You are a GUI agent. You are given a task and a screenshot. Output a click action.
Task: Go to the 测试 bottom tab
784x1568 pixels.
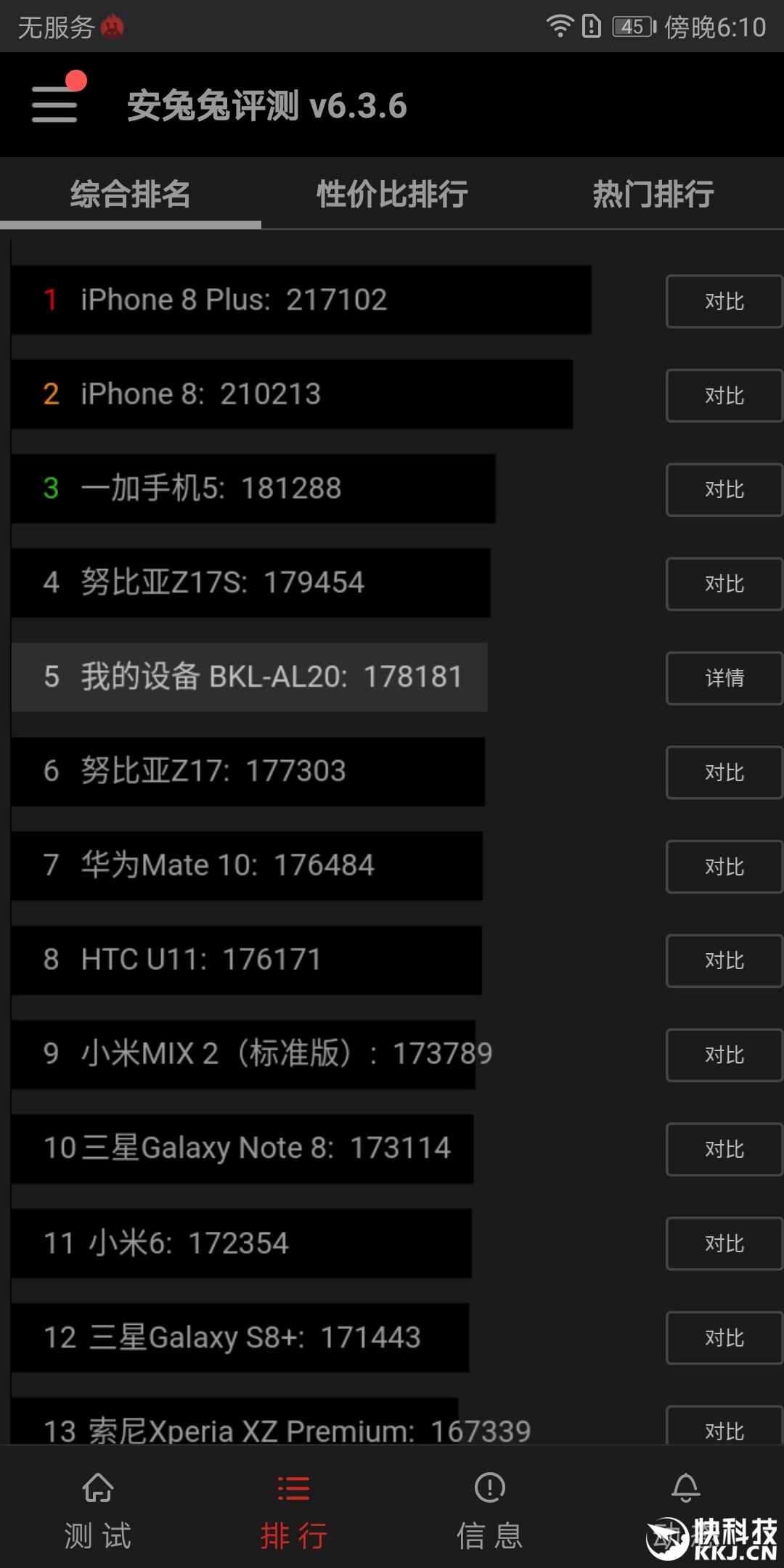tap(98, 1511)
